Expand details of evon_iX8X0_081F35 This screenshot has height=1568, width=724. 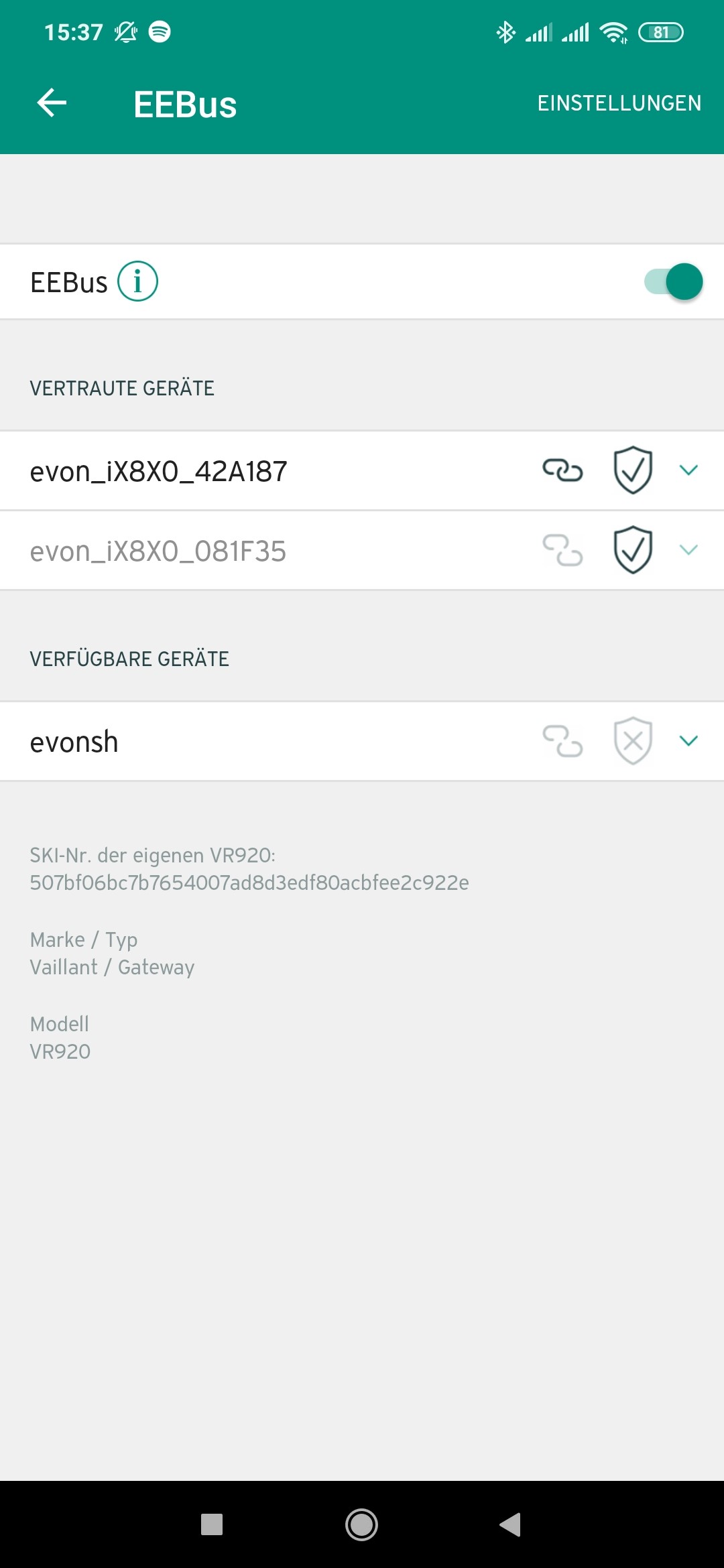[x=688, y=550]
